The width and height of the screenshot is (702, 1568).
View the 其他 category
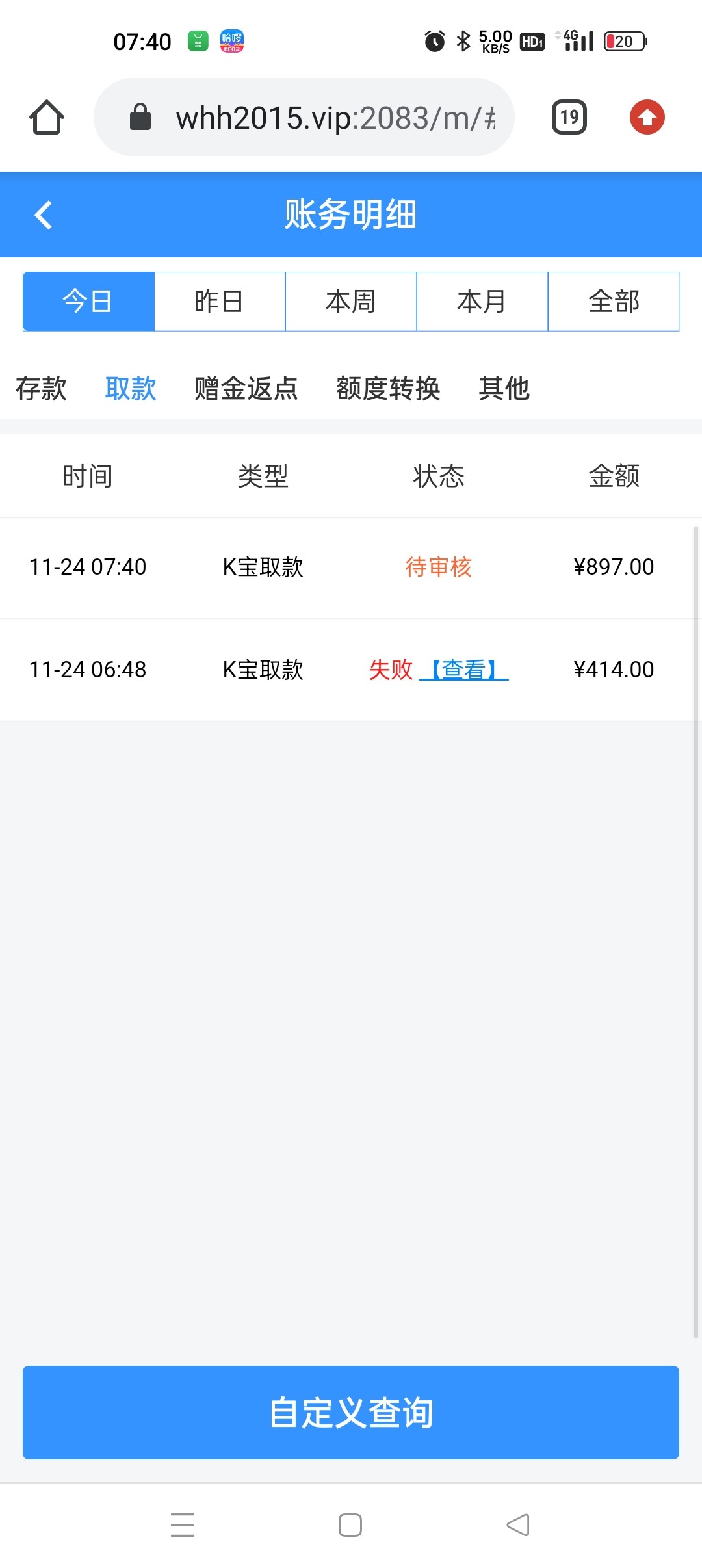click(x=504, y=389)
